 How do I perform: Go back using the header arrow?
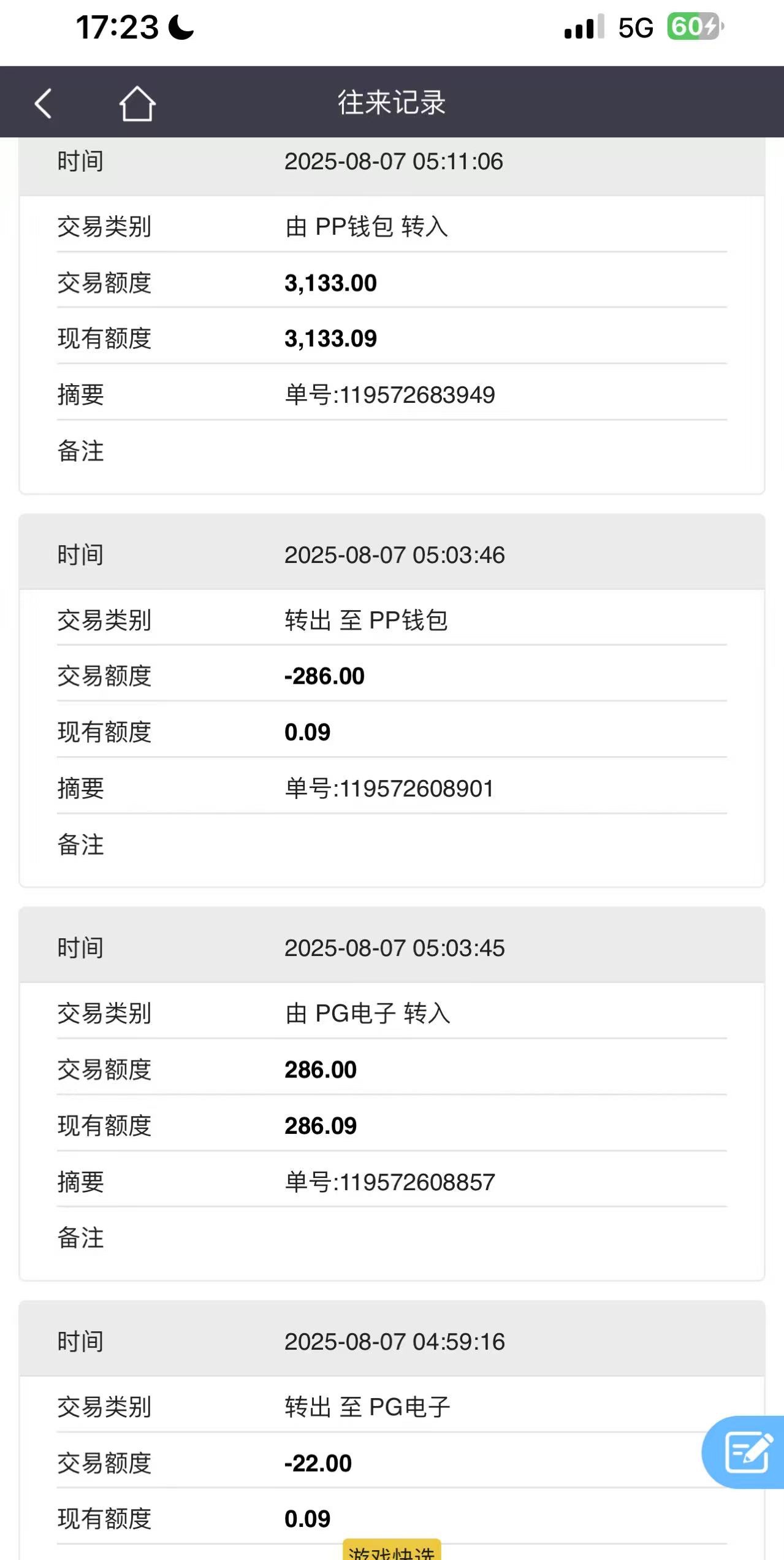click(x=43, y=103)
